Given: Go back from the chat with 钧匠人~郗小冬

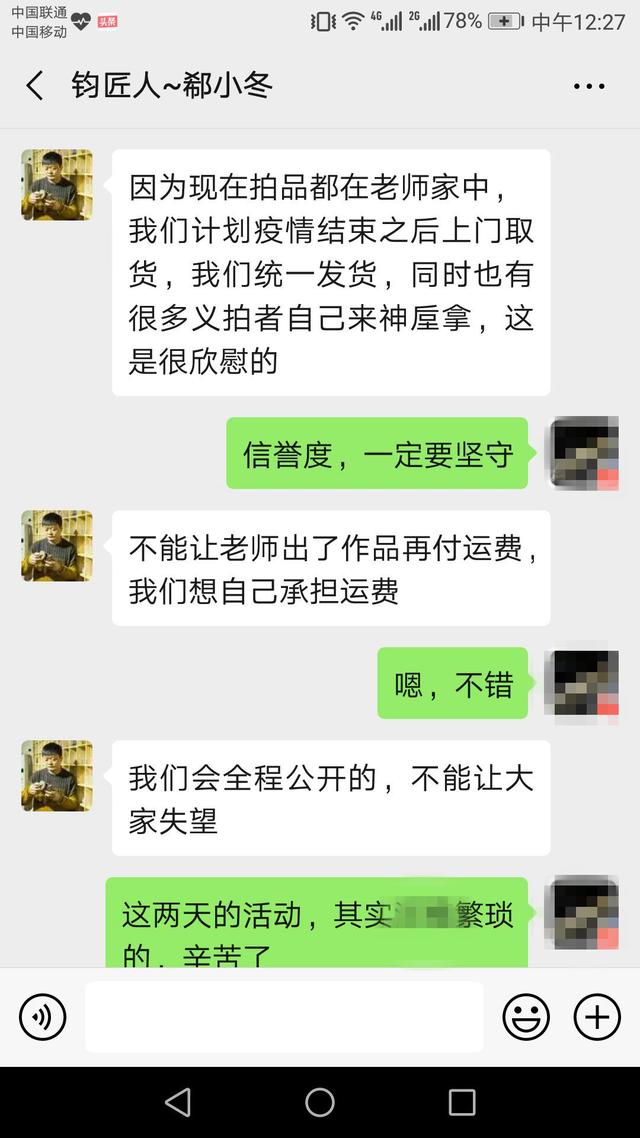Looking at the screenshot, I should pos(35,86).
